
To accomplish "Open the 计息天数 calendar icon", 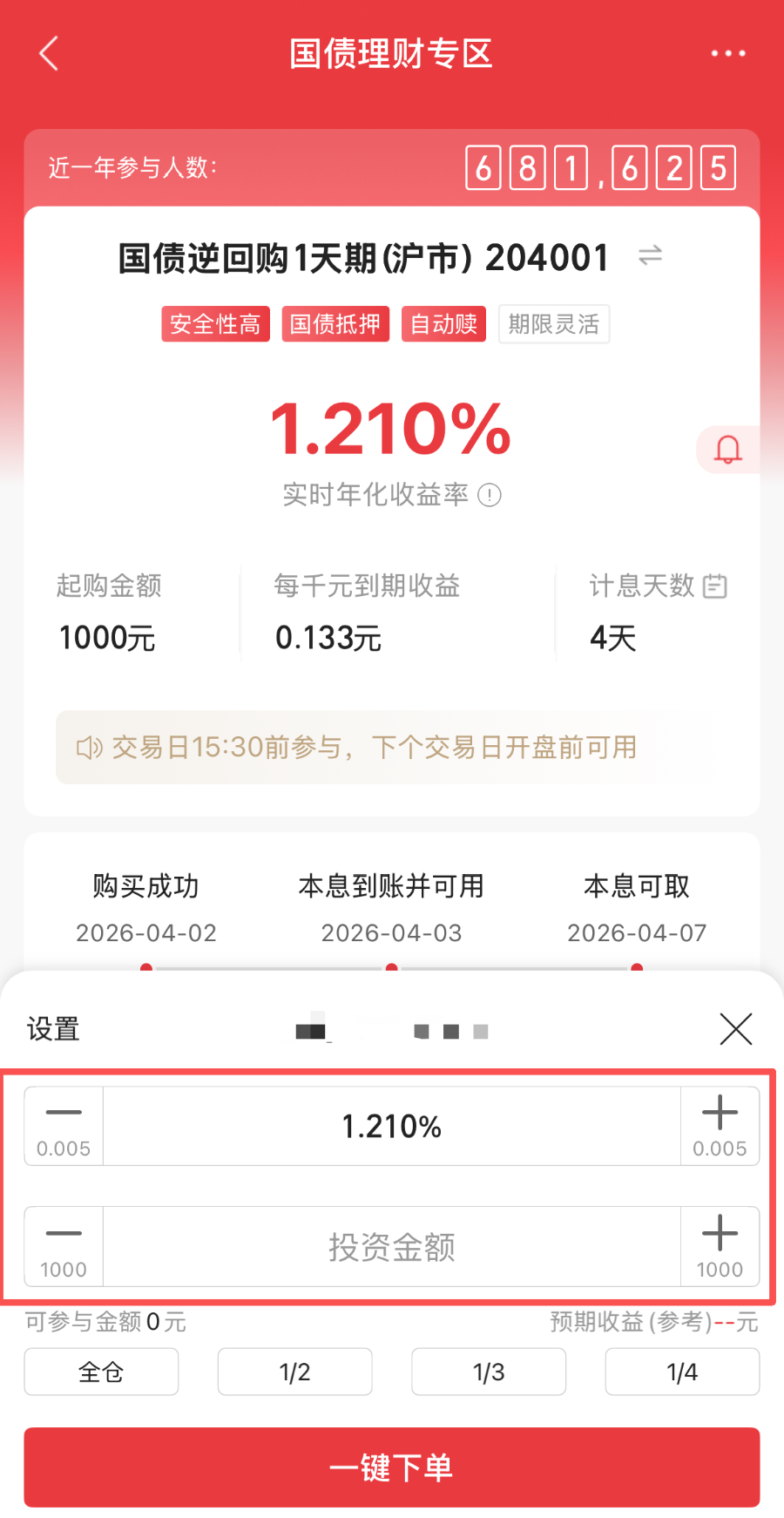I will click(715, 586).
